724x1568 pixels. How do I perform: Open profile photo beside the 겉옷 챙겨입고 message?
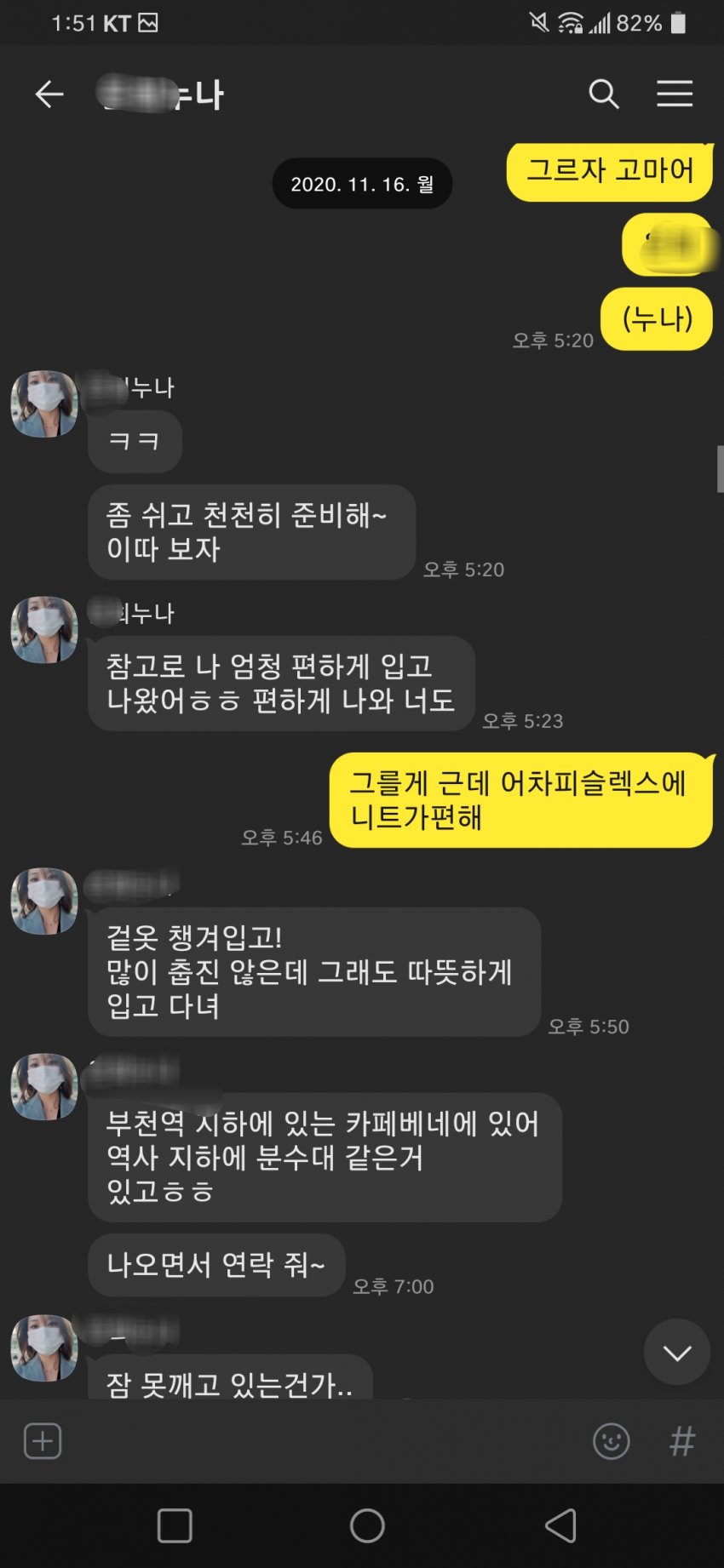pos(44,901)
